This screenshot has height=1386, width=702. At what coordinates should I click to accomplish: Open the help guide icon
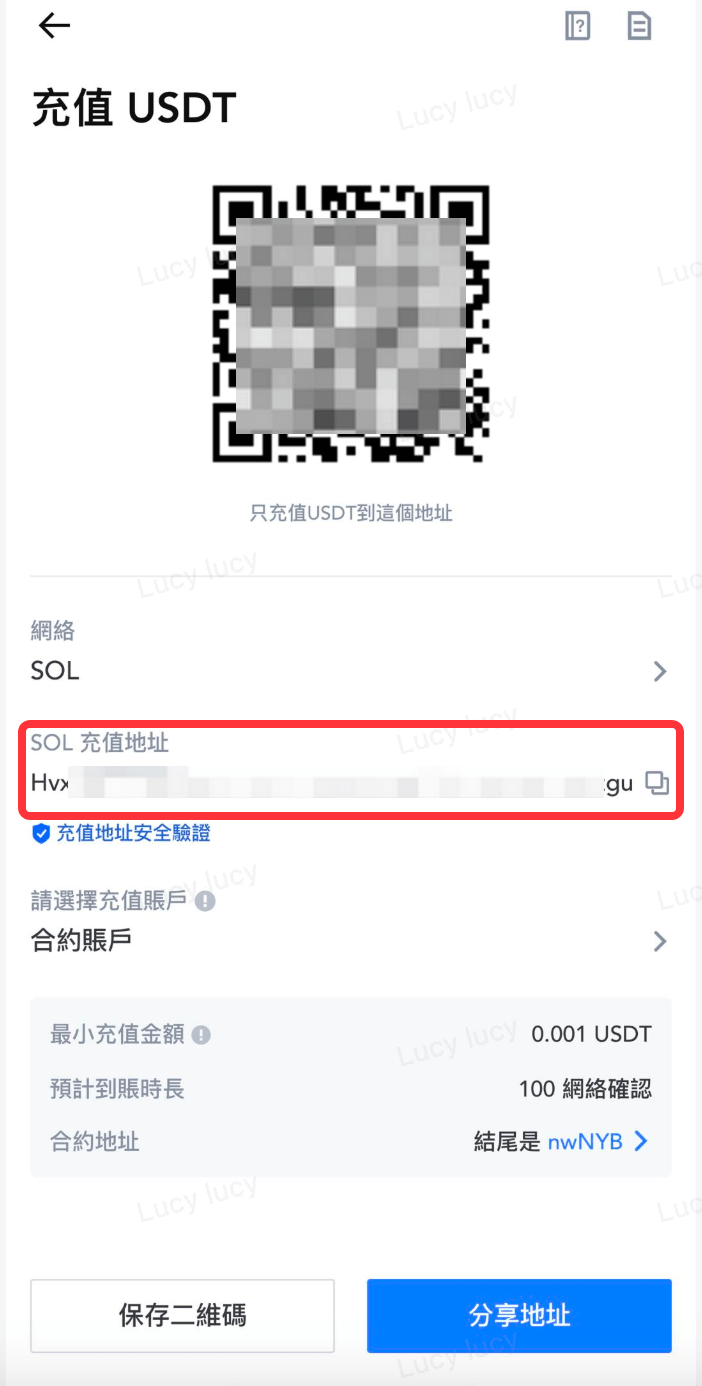[578, 27]
